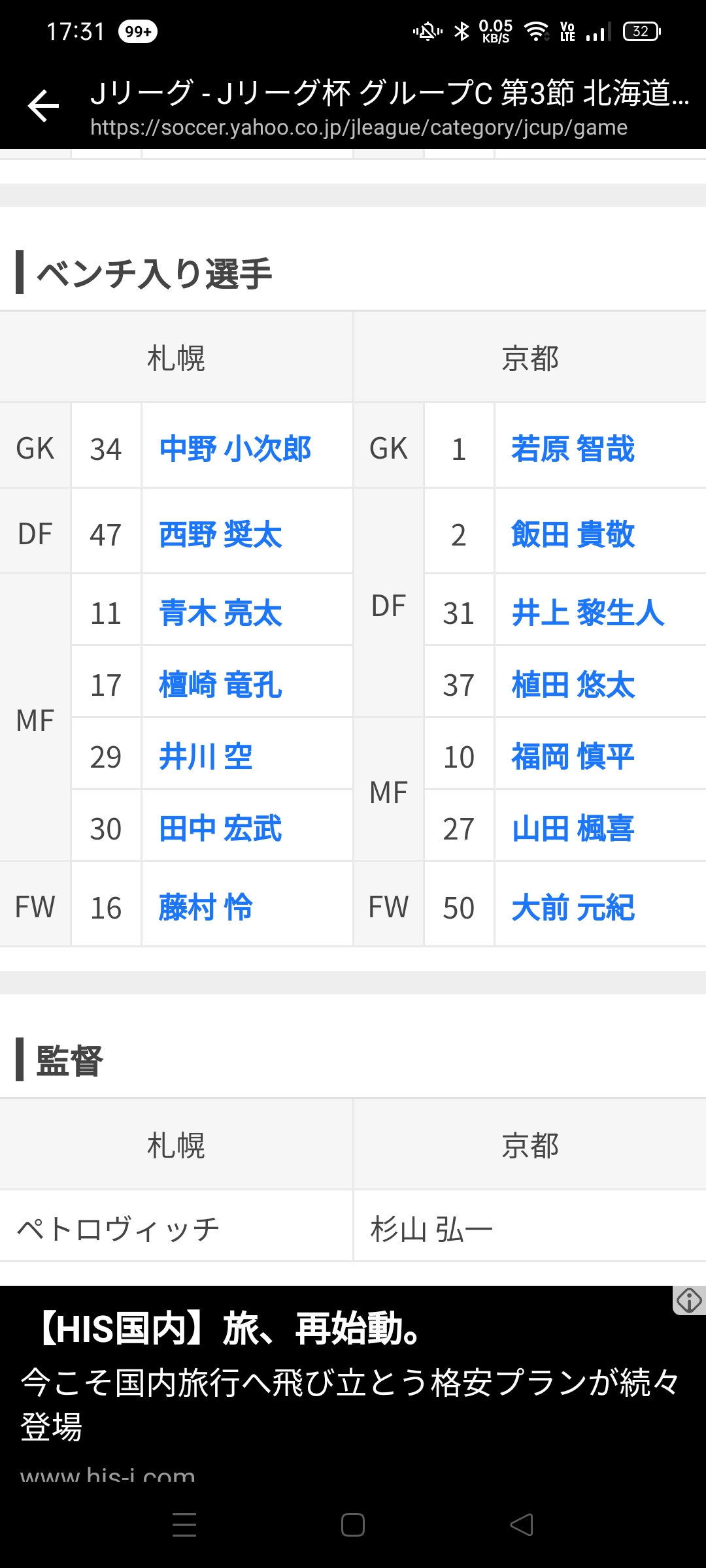View 青木 亮太 player page
The width and height of the screenshot is (706, 1568).
click(x=220, y=613)
